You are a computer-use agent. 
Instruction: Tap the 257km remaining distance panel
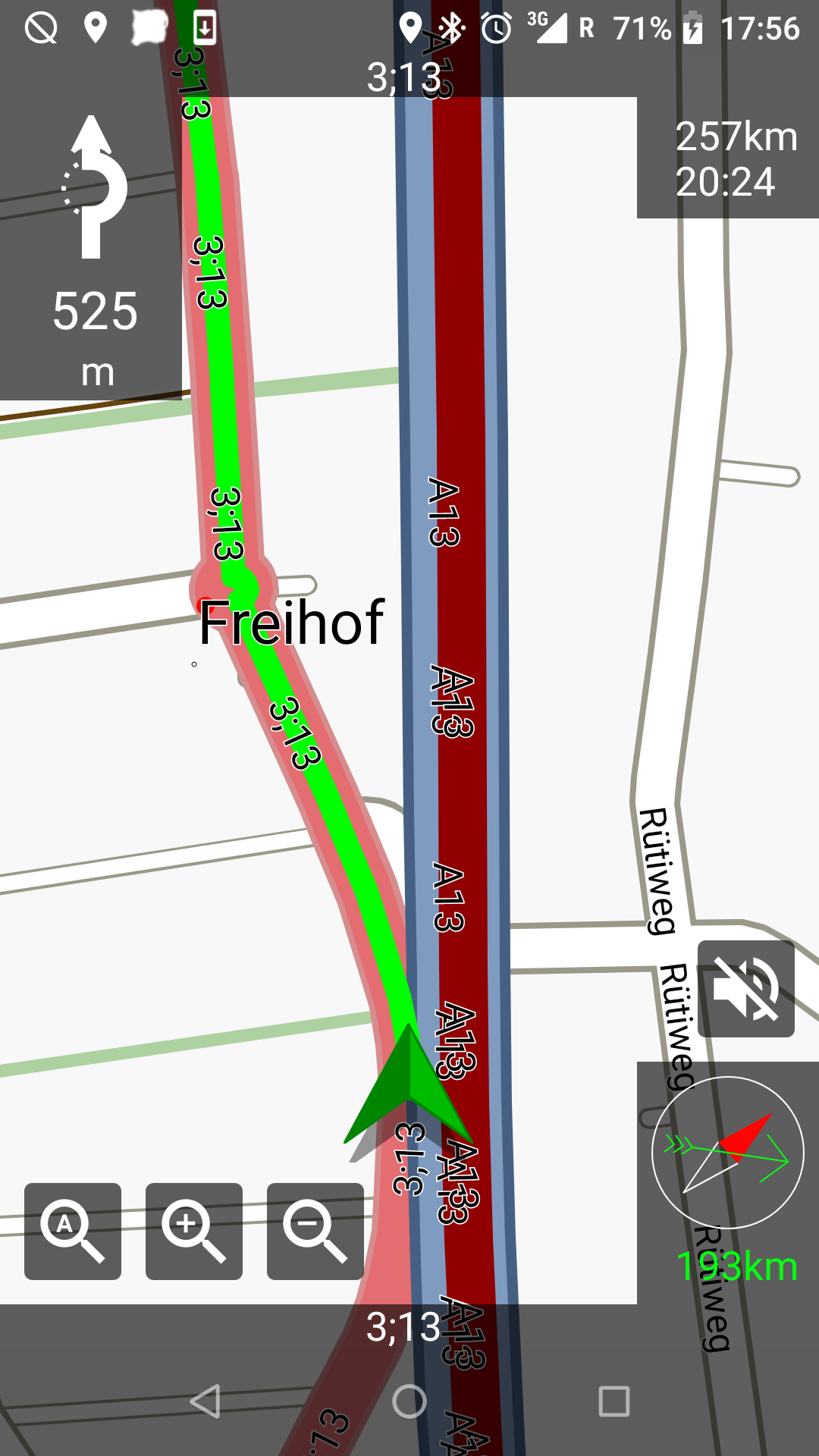pos(728,158)
